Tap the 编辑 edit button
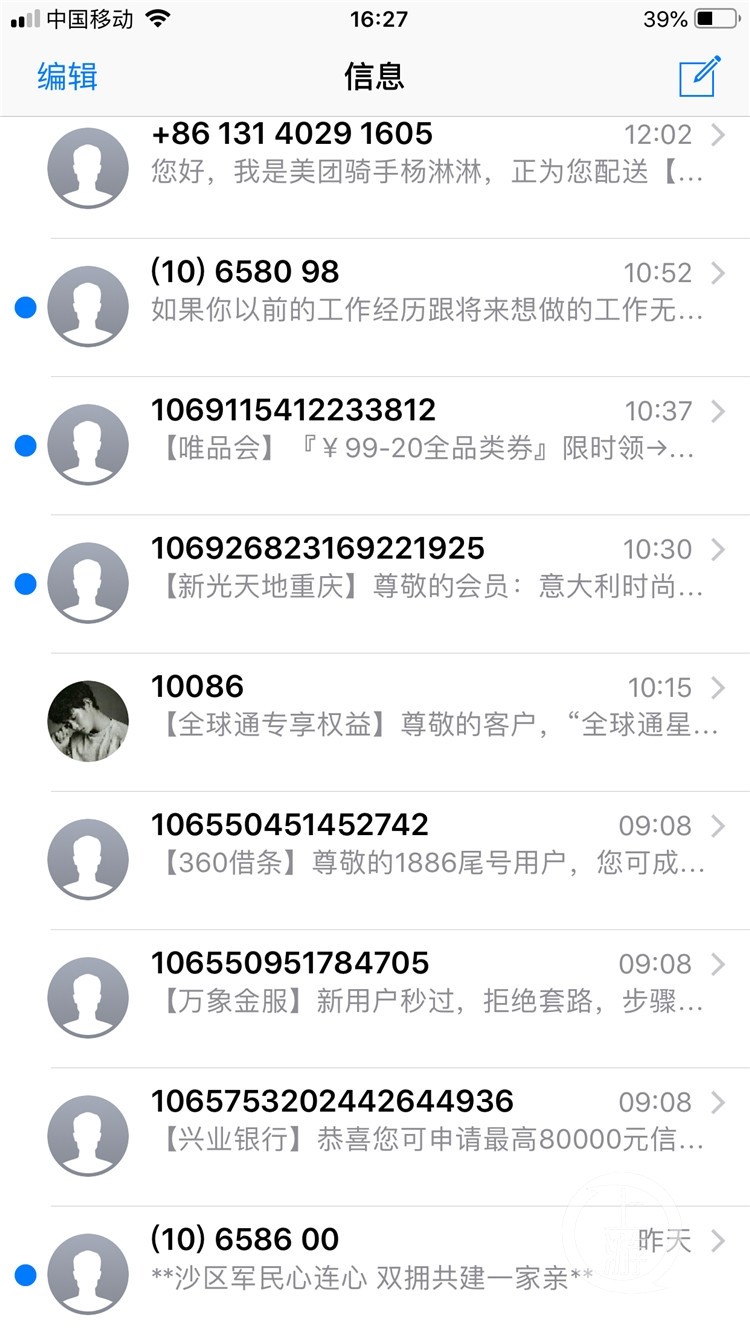The image size is (750, 1333). pos(67,77)
